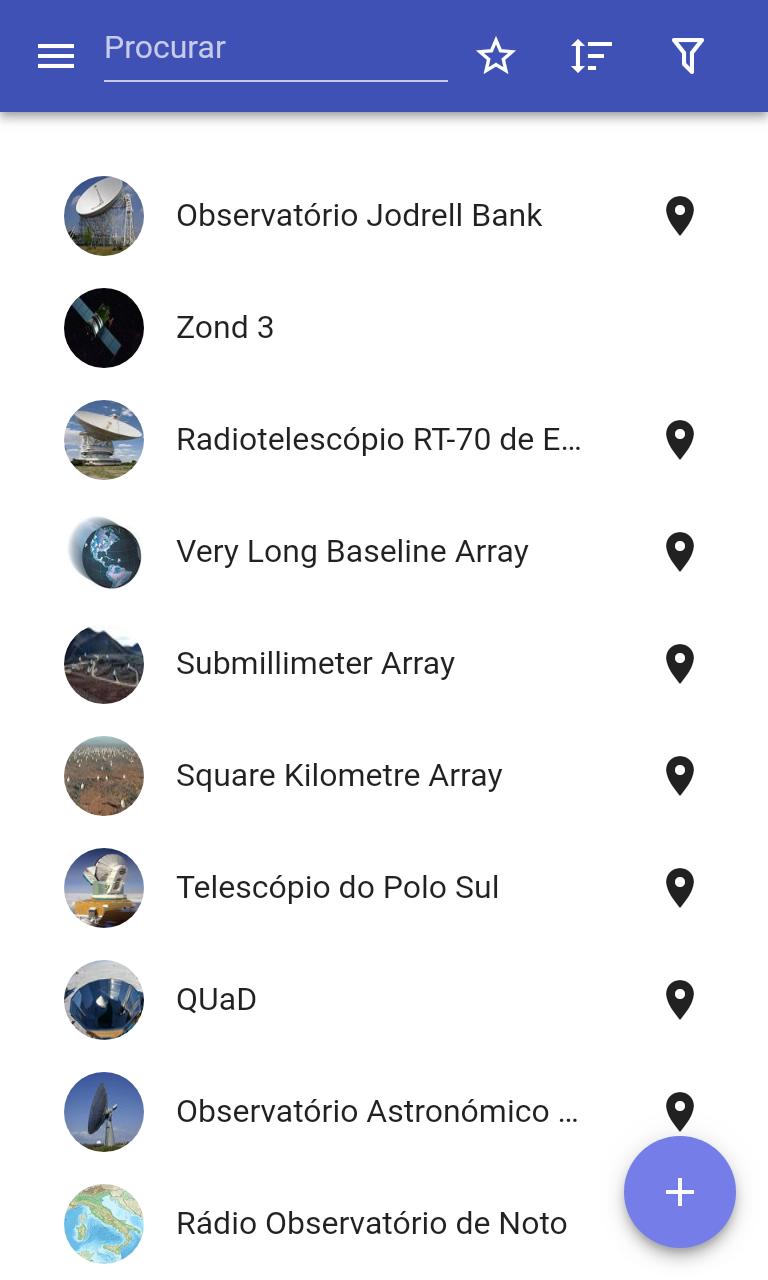Show favorites with the star icon

(496, 56)
